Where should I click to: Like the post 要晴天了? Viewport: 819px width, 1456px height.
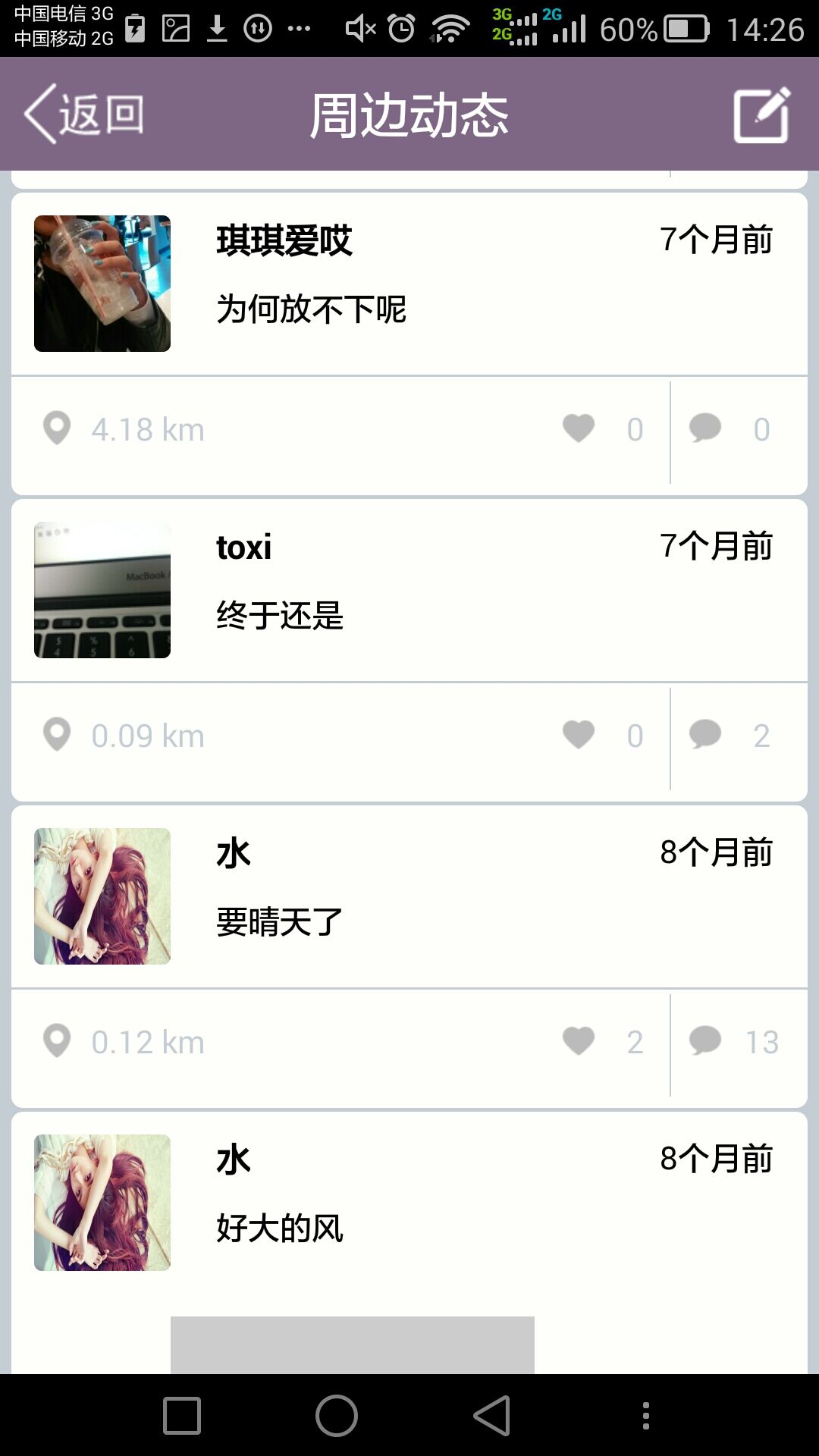click(x=579, y=1041)
